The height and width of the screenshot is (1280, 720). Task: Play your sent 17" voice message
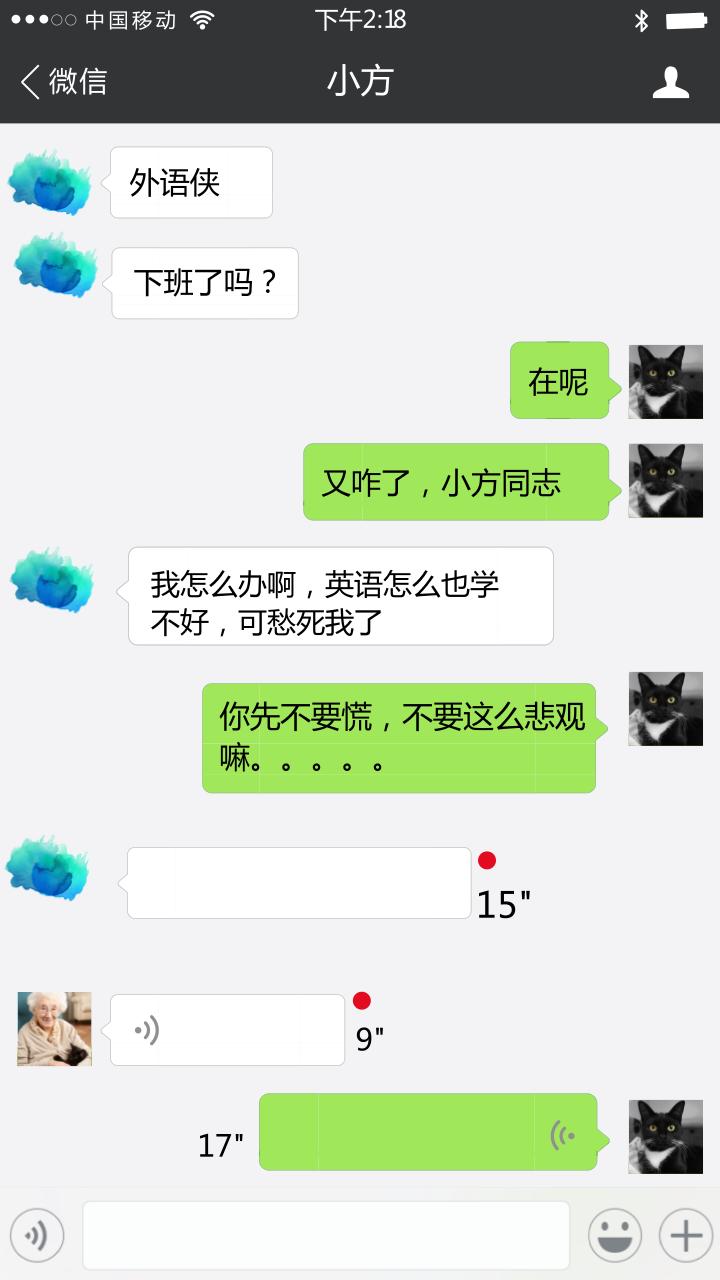pyautogui.click(x=430, y=1137)
